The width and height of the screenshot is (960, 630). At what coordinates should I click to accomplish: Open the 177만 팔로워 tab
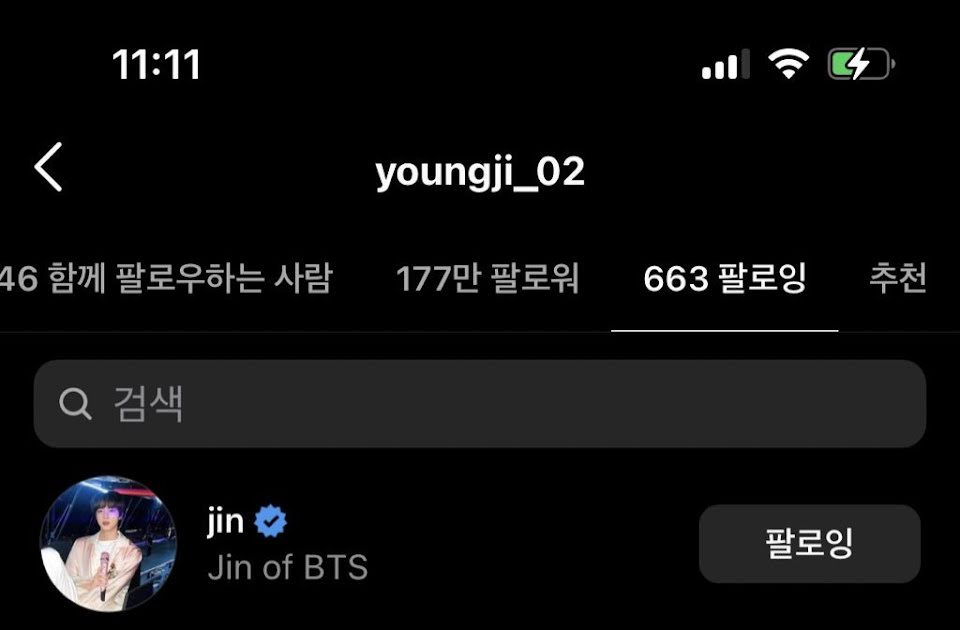(487, 278)
